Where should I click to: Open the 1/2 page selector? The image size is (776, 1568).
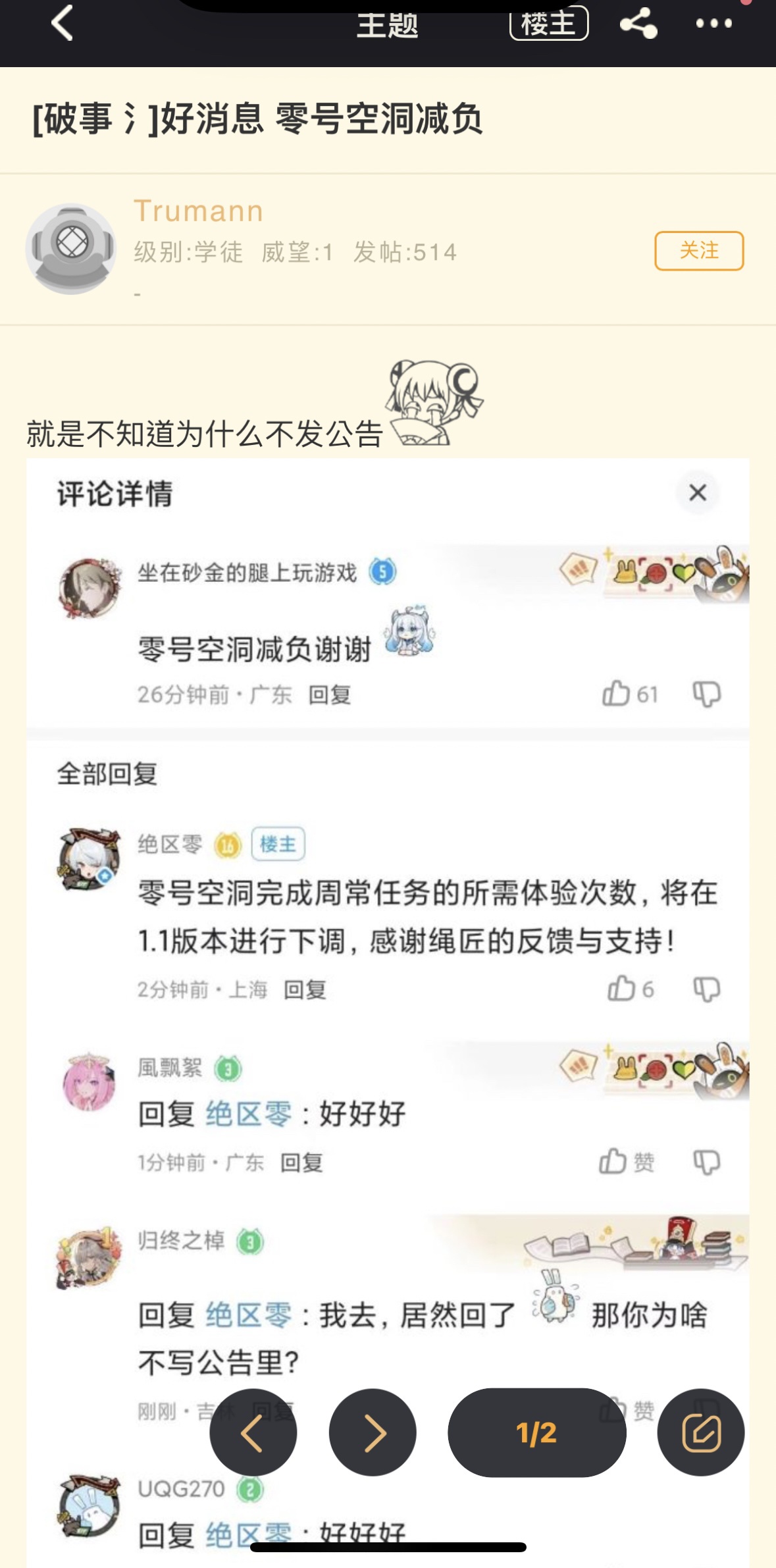[536, 1432]
